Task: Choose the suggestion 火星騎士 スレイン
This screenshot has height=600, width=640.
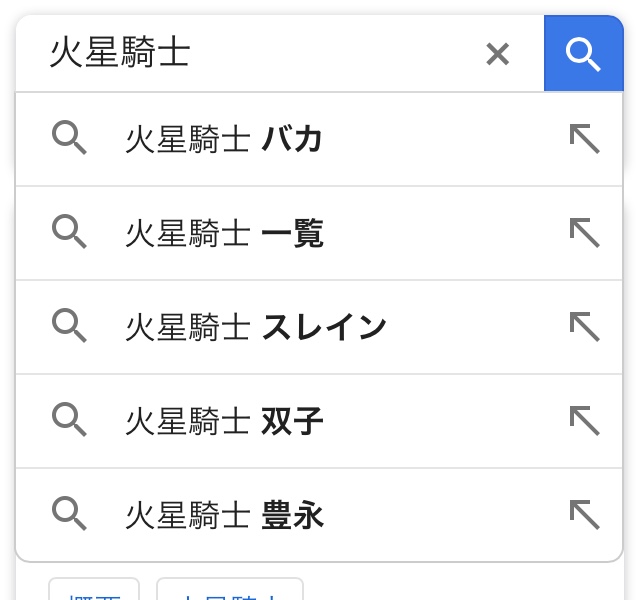Action: 319,327
